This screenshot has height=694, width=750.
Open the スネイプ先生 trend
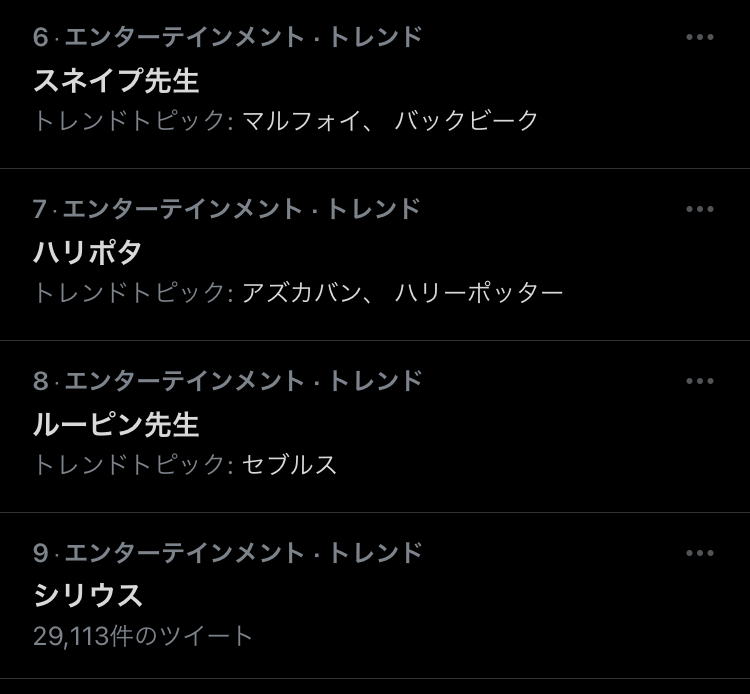[117, 80]
